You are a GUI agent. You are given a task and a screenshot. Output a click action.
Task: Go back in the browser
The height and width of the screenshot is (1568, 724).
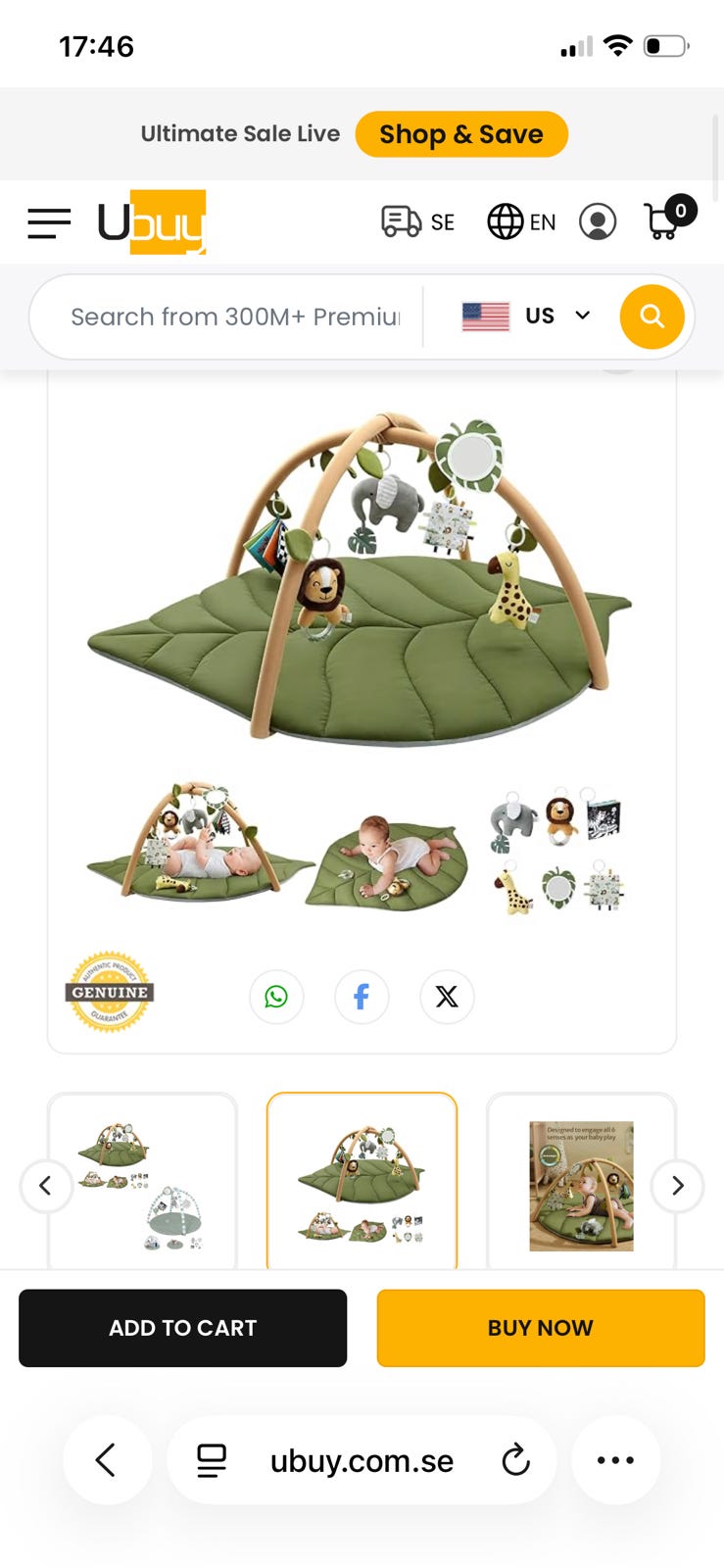point(107,1460)
